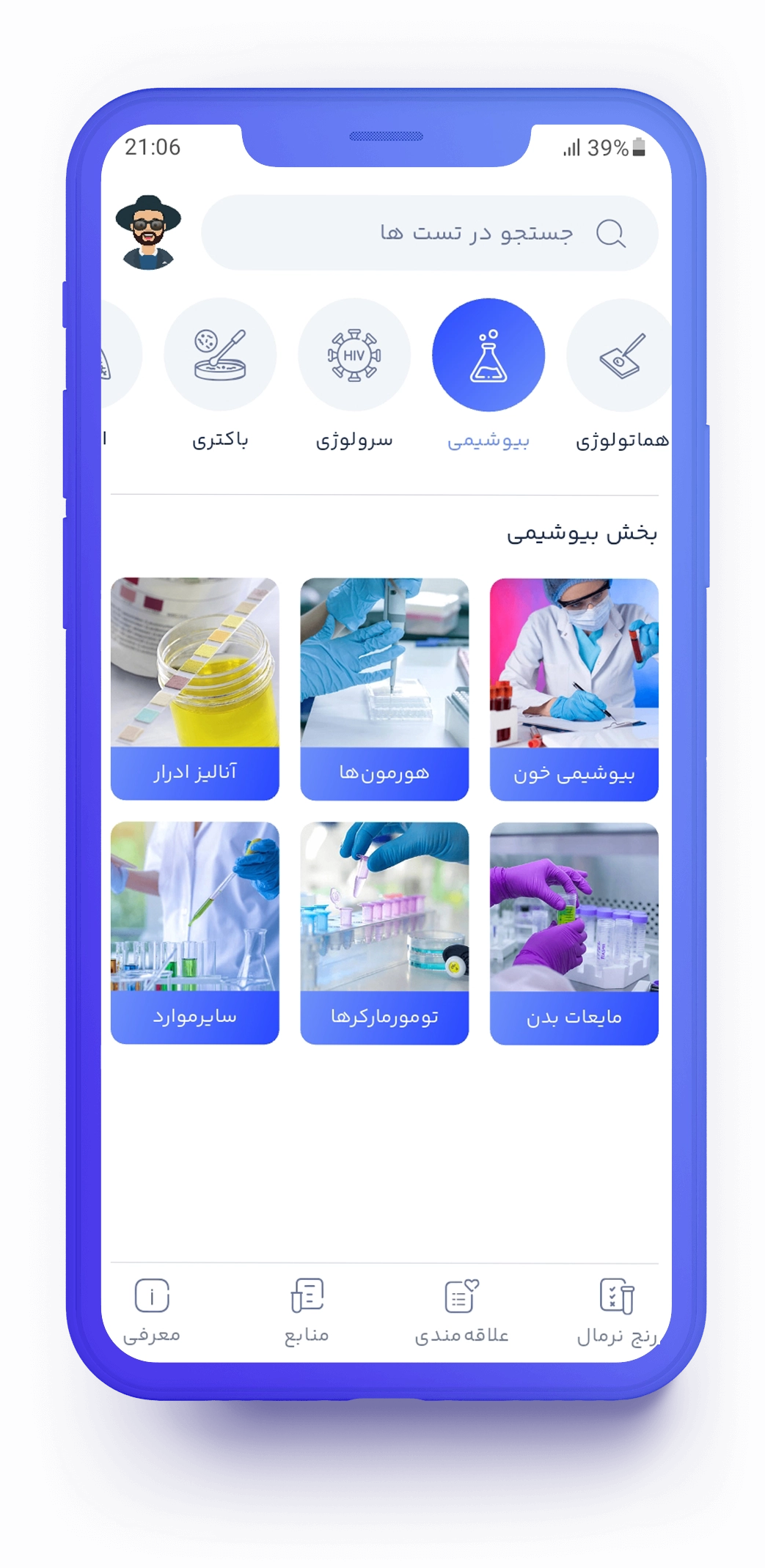Image resolution: width=765 pixels, height=1568 pixels.
Task: Open the معرفی info tab
Action: click(x=152, y=1311)
